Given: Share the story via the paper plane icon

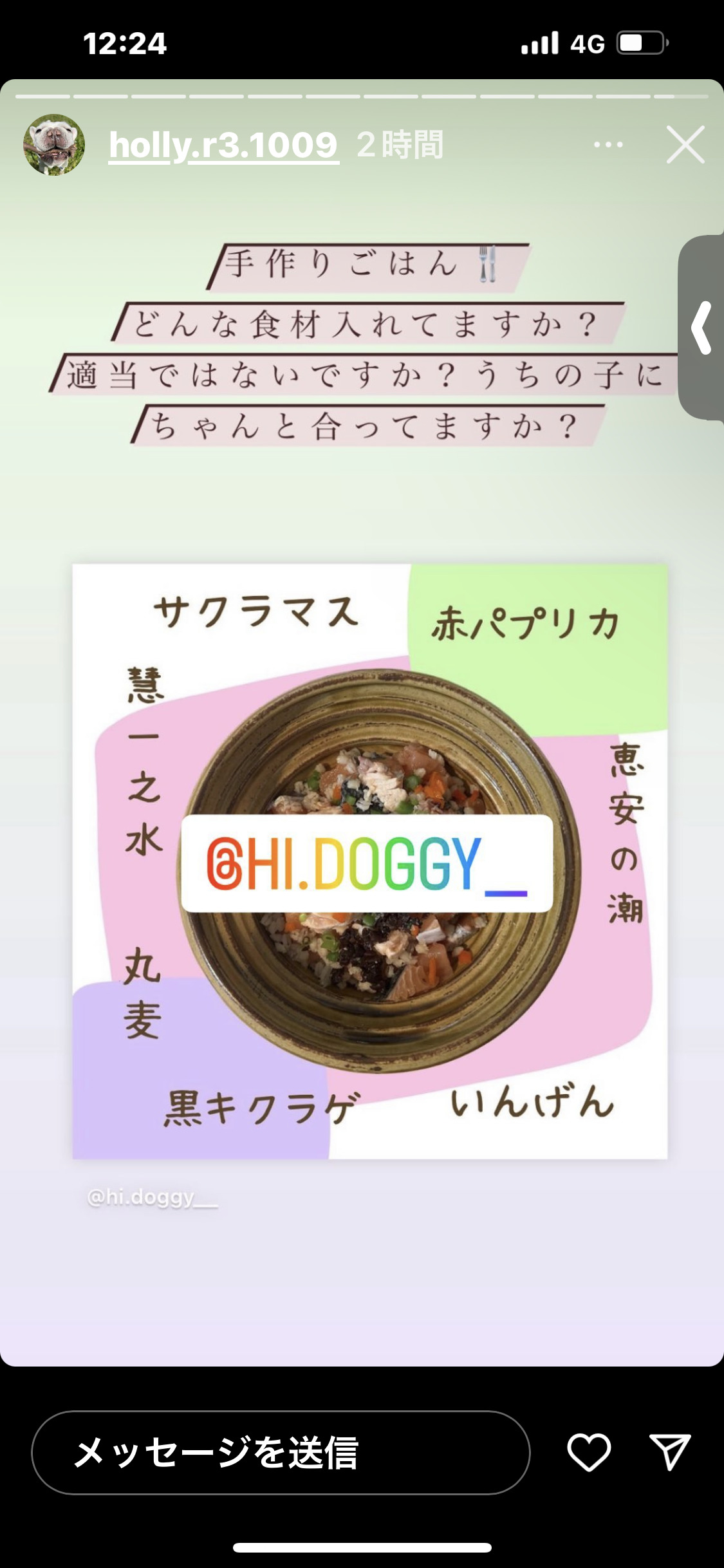Looking at the screenshot, I should click(669, 1453).
